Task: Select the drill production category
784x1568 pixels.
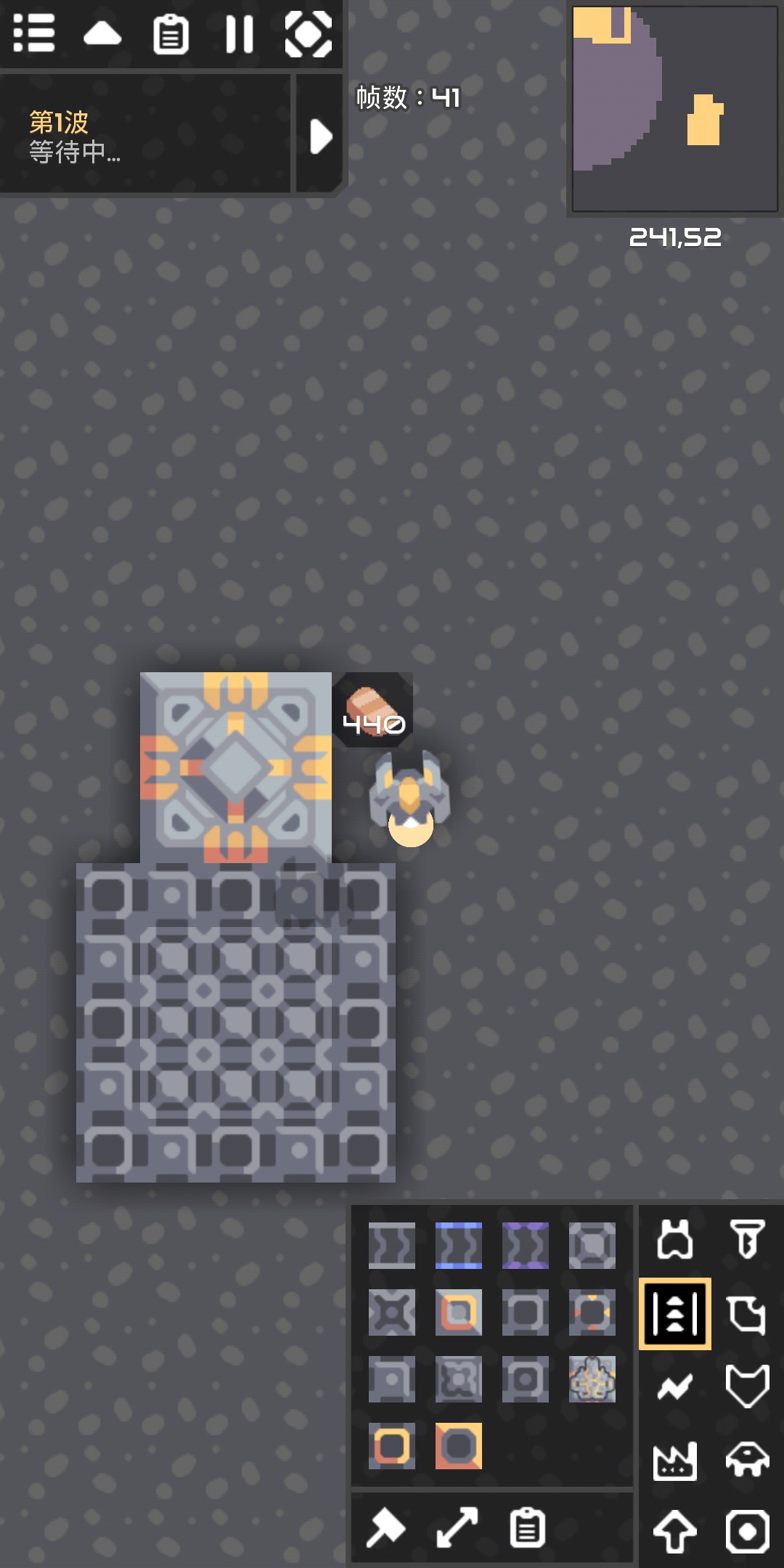Action: [747, 1238]
